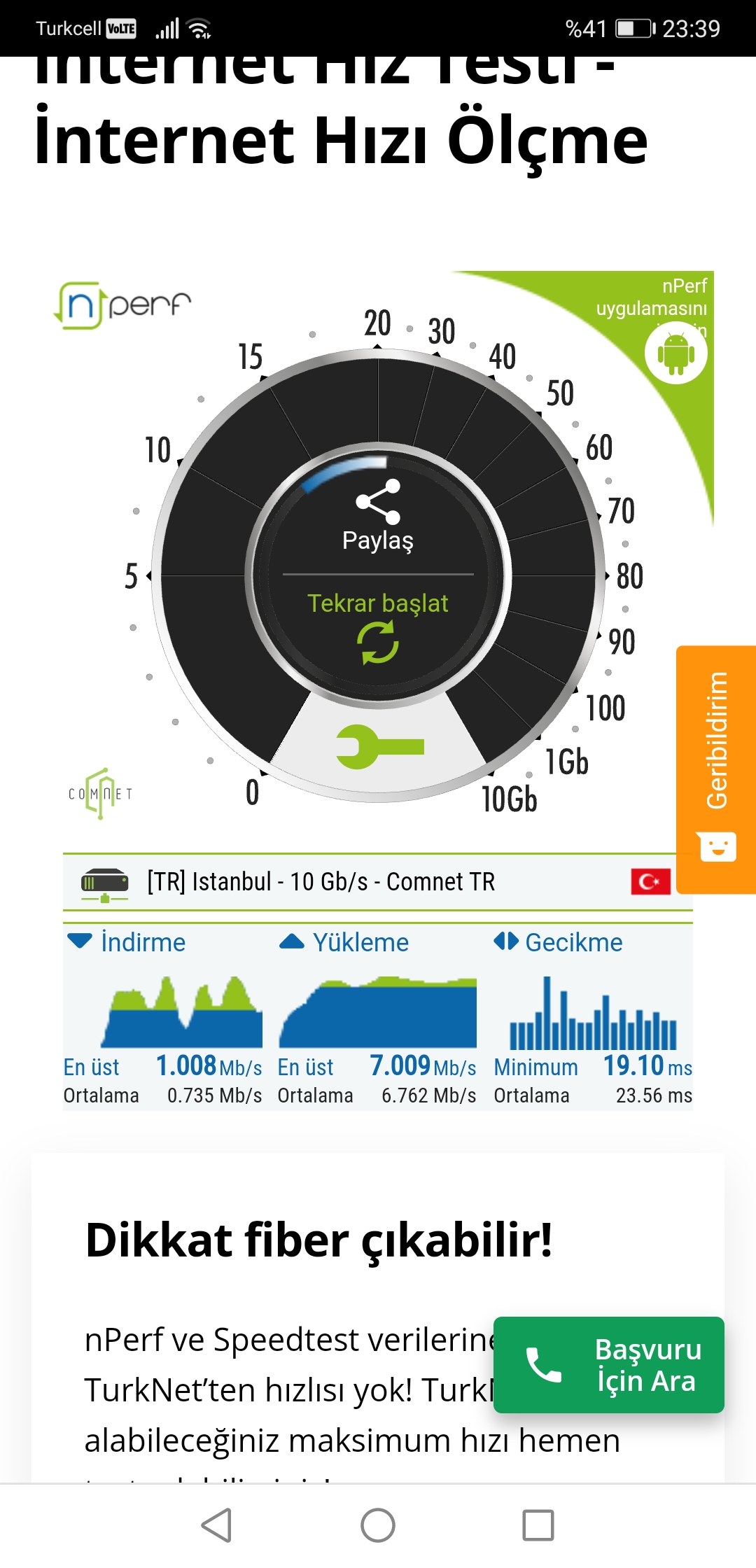This screenshot has height=1568, width=756.
Task: Select the Istanbul Comnet TR server row
Action: (377, 881)
